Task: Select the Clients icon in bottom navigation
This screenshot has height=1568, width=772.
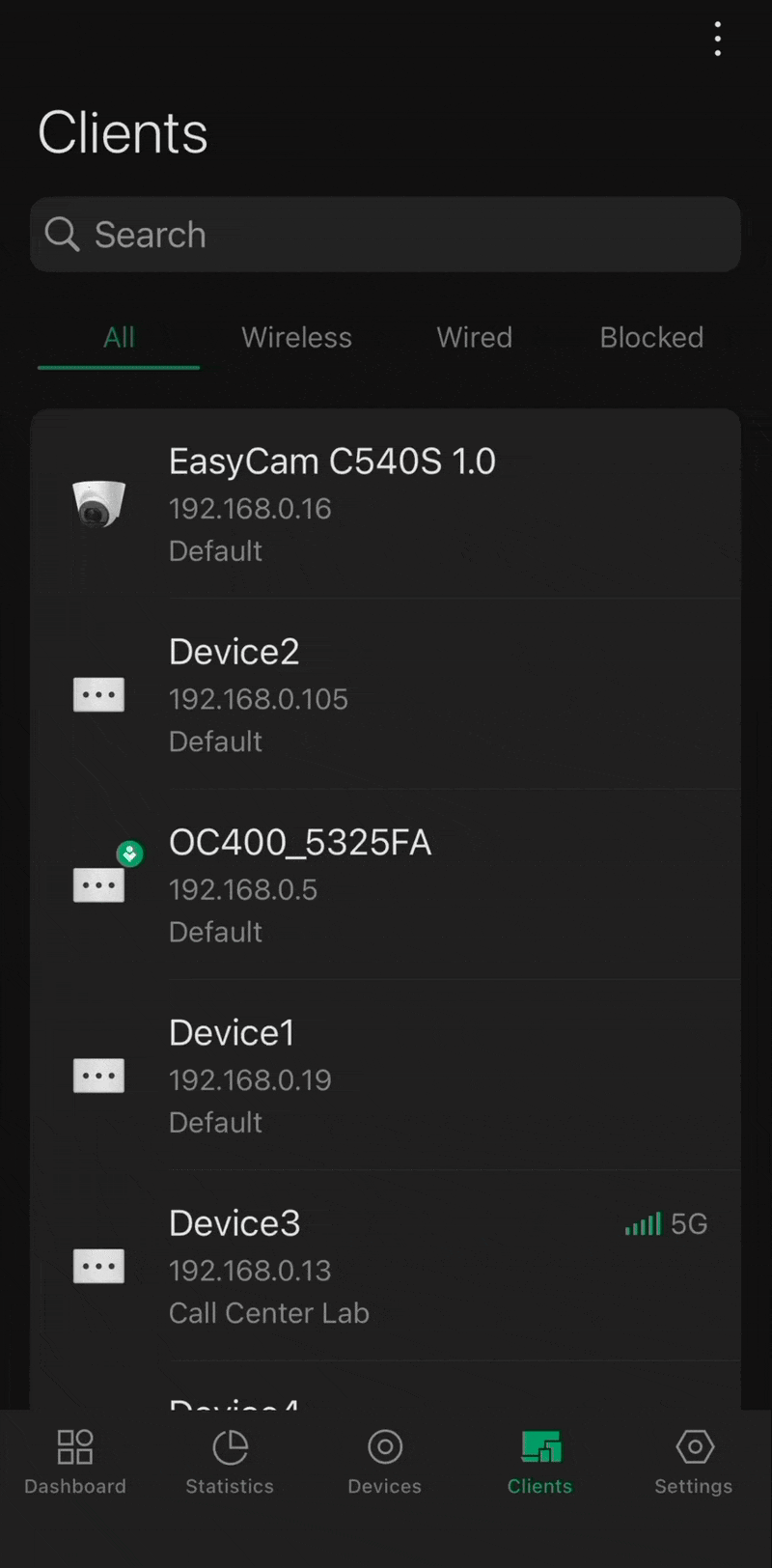Action: pyautogui.click(x=539, y=1445)
